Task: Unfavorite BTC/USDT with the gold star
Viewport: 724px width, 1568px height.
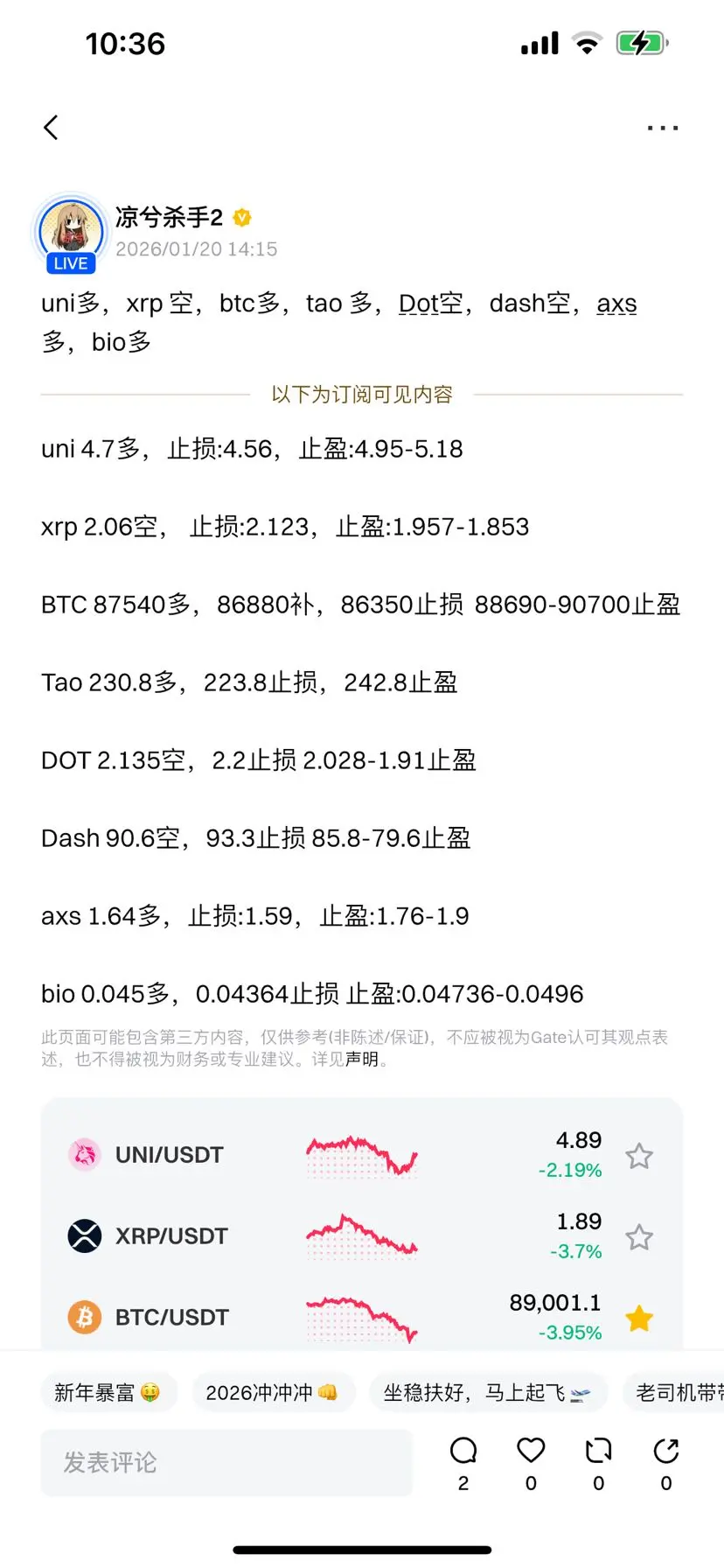Action: coord(639,1319)
